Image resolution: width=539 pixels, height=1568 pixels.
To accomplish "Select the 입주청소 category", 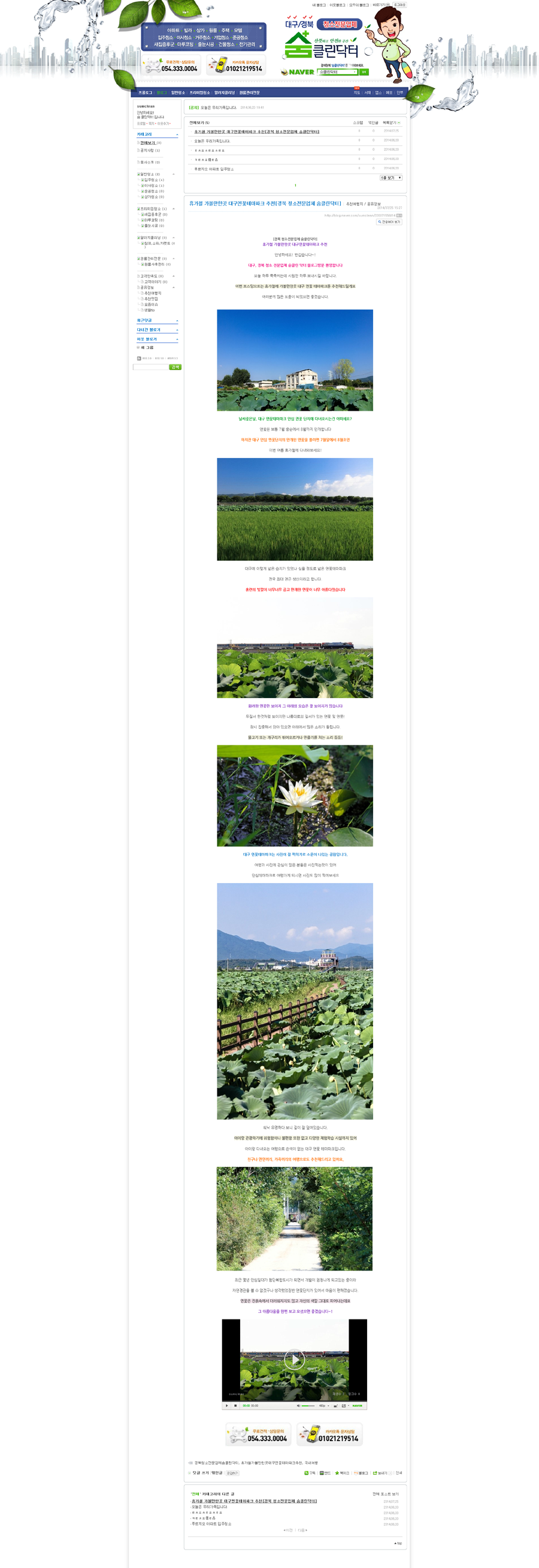I will pyautogui.click(x=153, y=180).
